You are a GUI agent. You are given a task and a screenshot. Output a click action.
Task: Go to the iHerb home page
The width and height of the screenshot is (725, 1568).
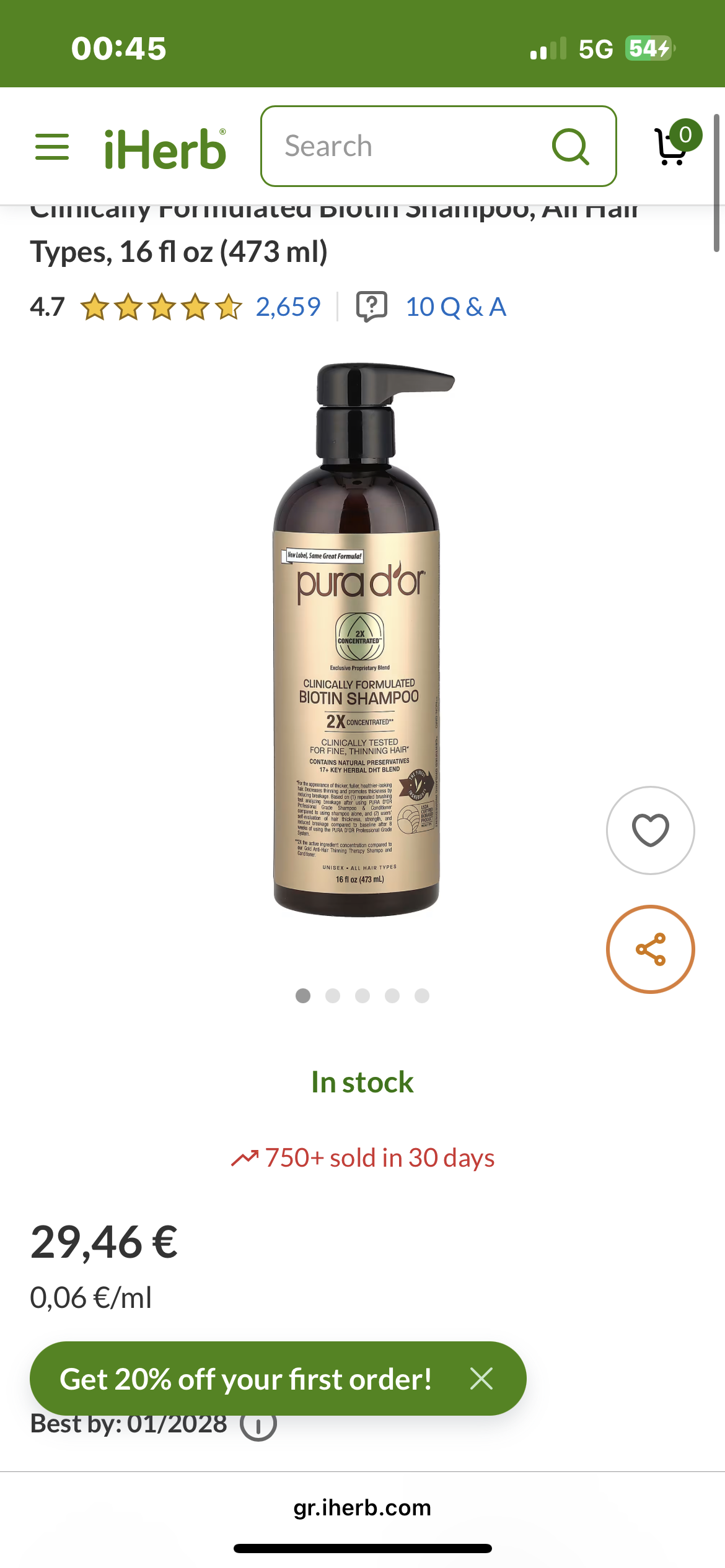click(x=165, y=149)
